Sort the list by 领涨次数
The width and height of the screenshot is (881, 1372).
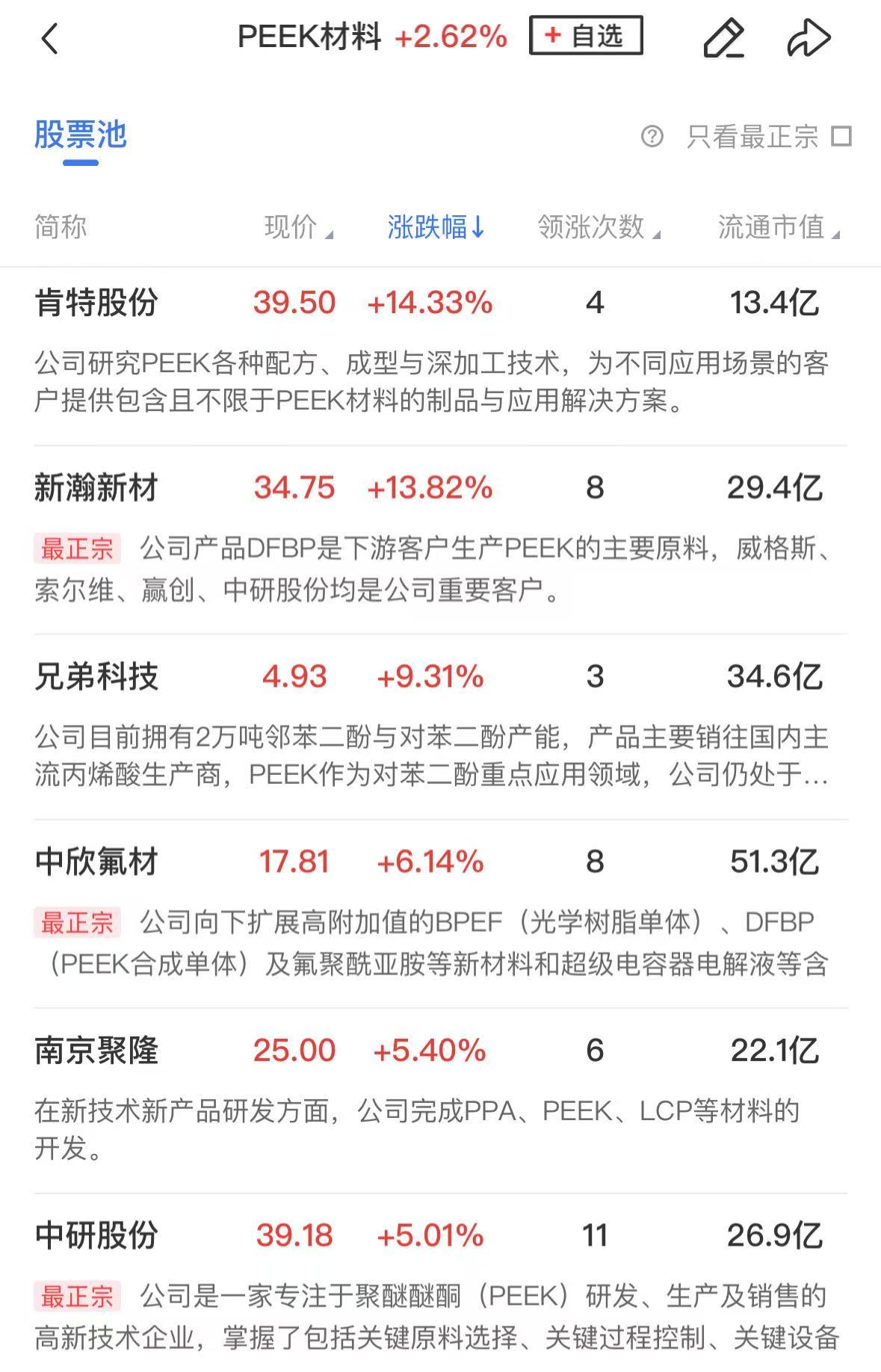pos(598,227)
